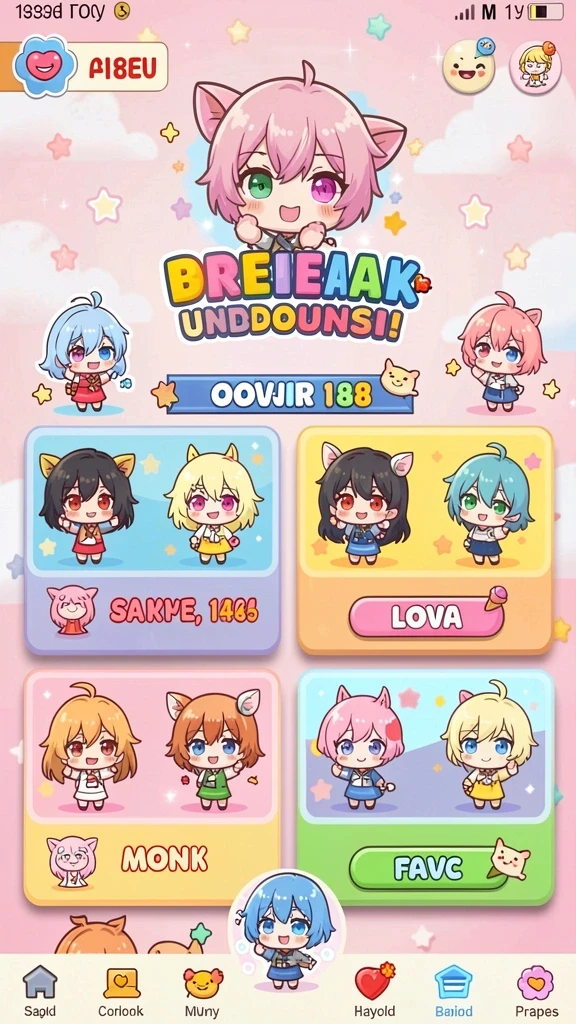Tap the green FAVC button
The height and width of the screenshot is (1024, 576).
tap(428, 868)
